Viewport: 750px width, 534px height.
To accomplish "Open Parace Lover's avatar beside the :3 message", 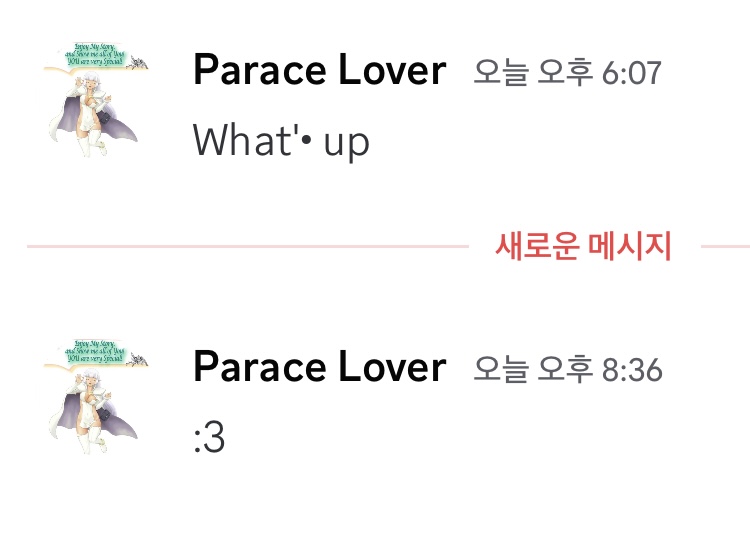I will pos(95,393).
